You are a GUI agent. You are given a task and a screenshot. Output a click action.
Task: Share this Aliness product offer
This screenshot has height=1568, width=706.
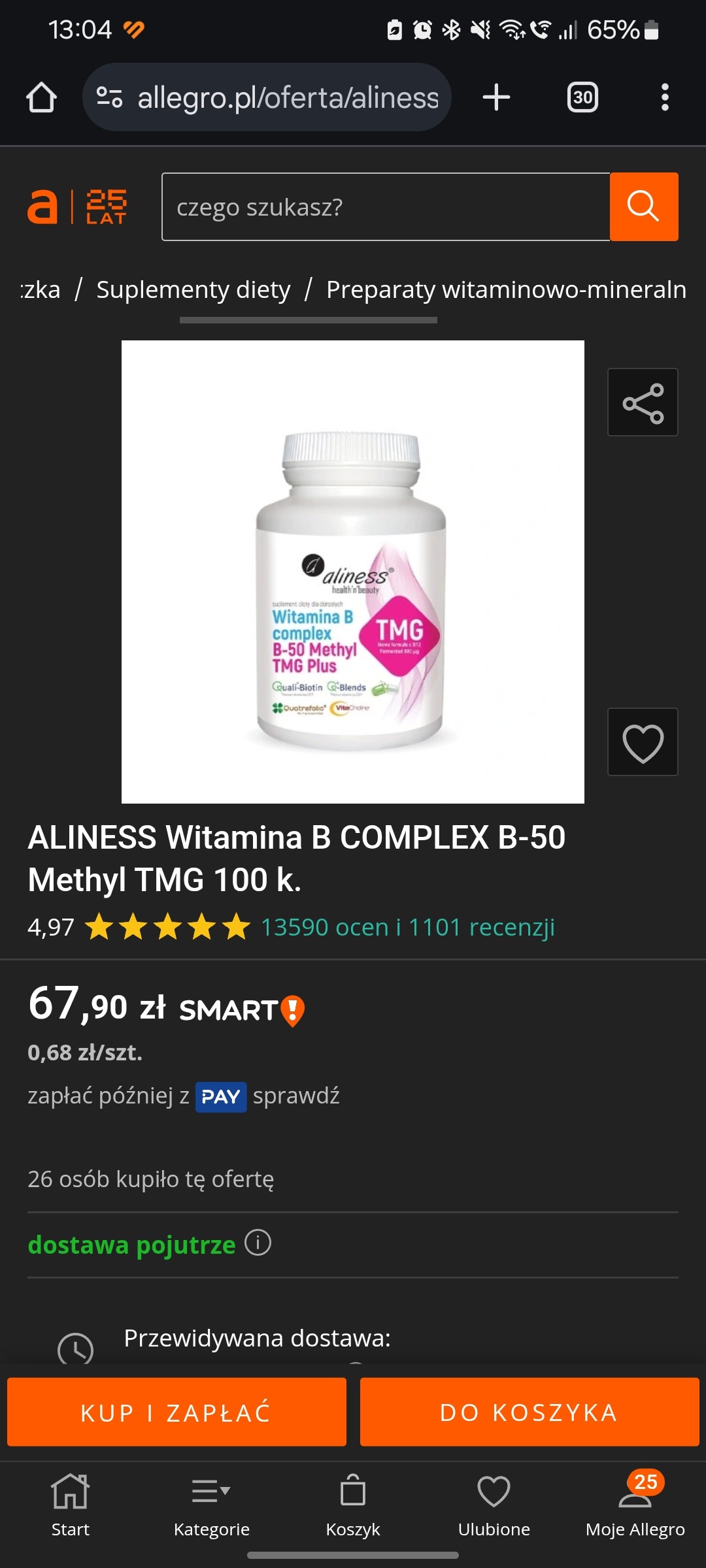tap(643, 402)
